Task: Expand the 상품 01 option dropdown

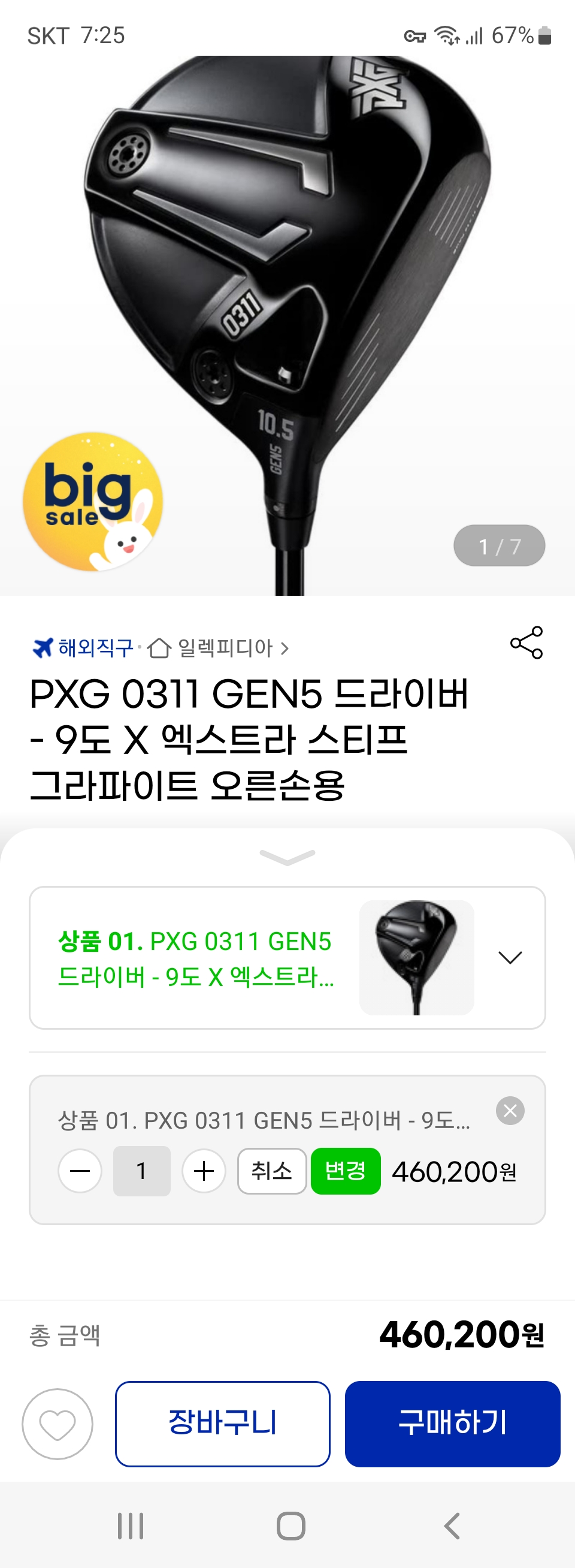Action: [x=510, y=957]
